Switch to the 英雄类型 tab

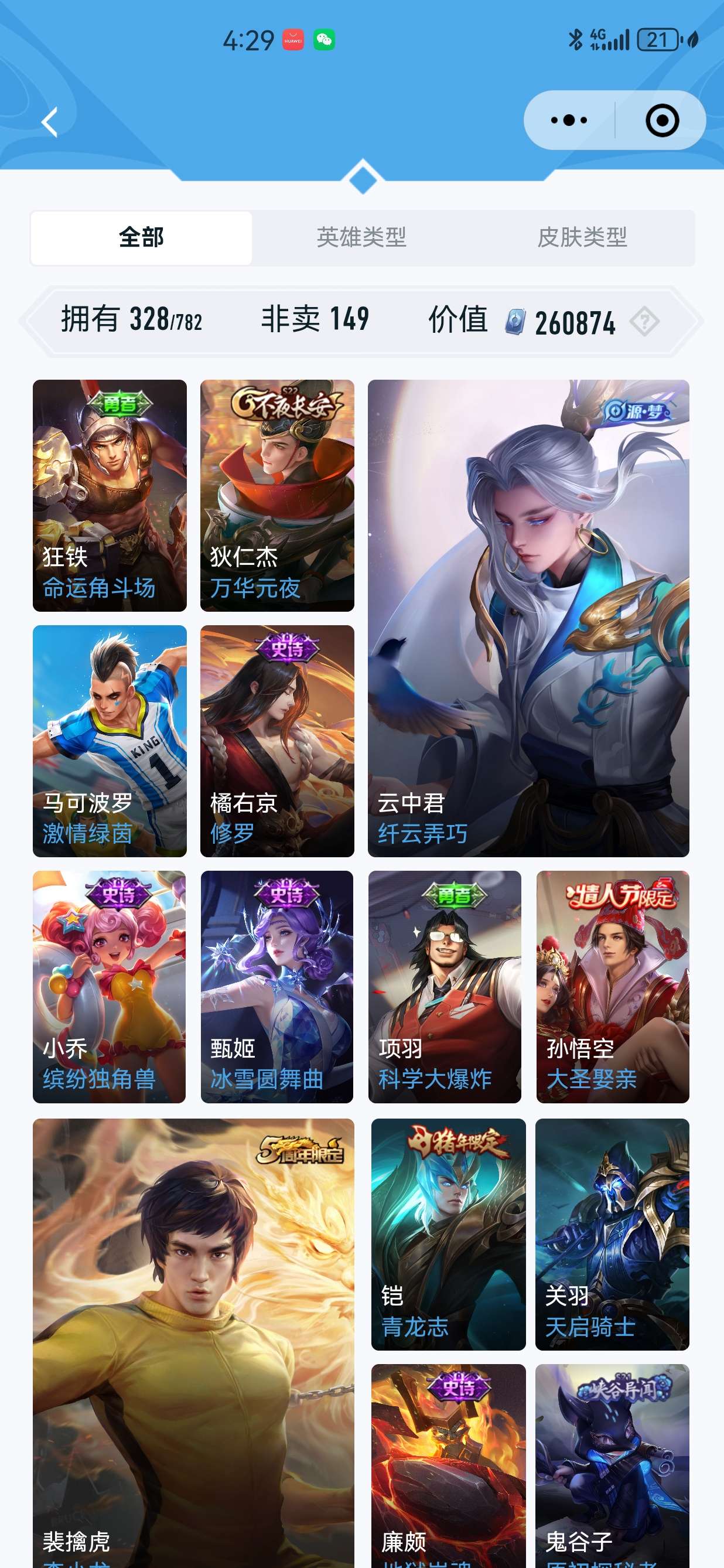tap(361, 237)
